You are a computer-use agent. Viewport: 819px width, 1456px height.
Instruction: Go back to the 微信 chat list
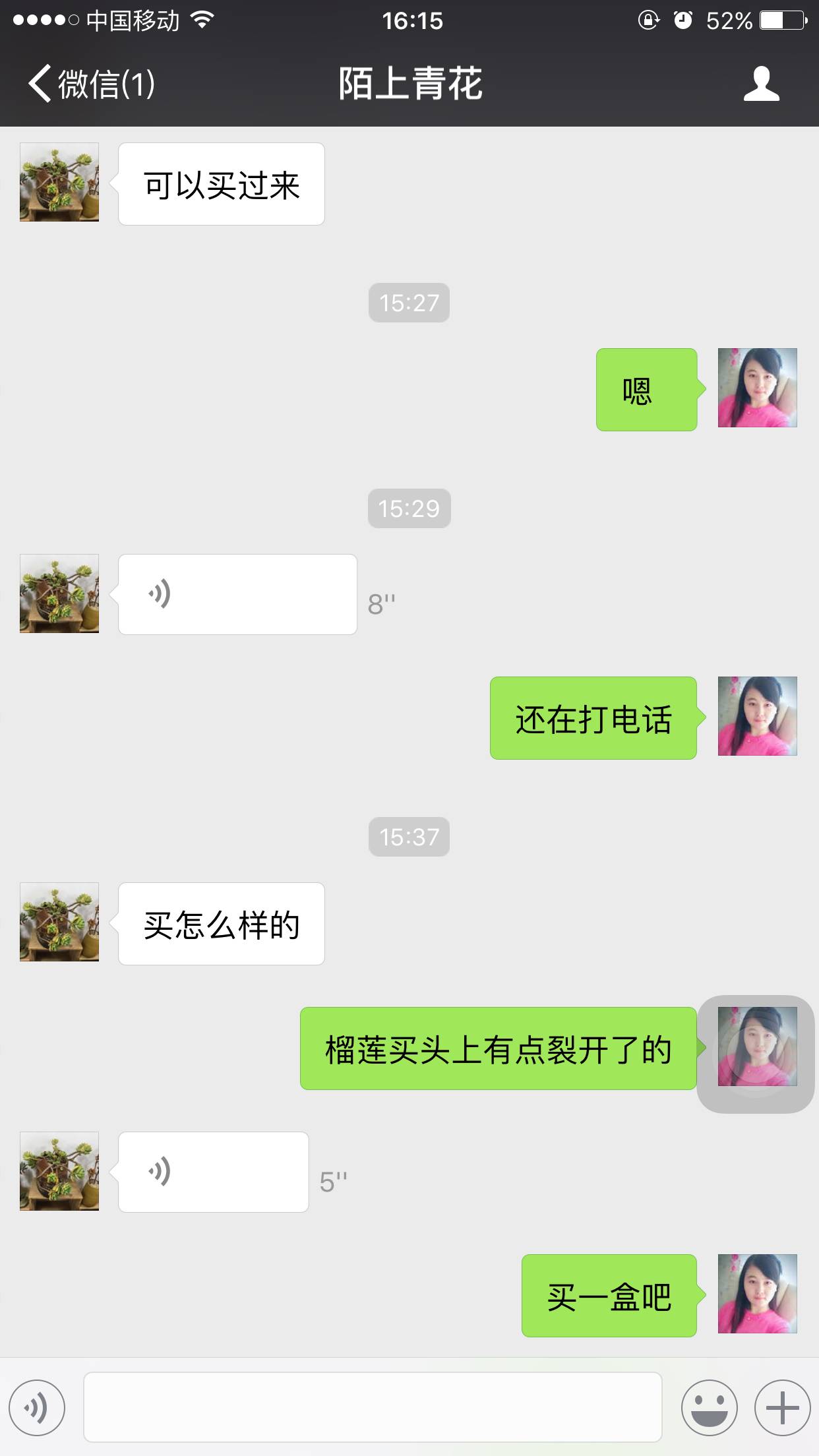[x=91, y=84]
